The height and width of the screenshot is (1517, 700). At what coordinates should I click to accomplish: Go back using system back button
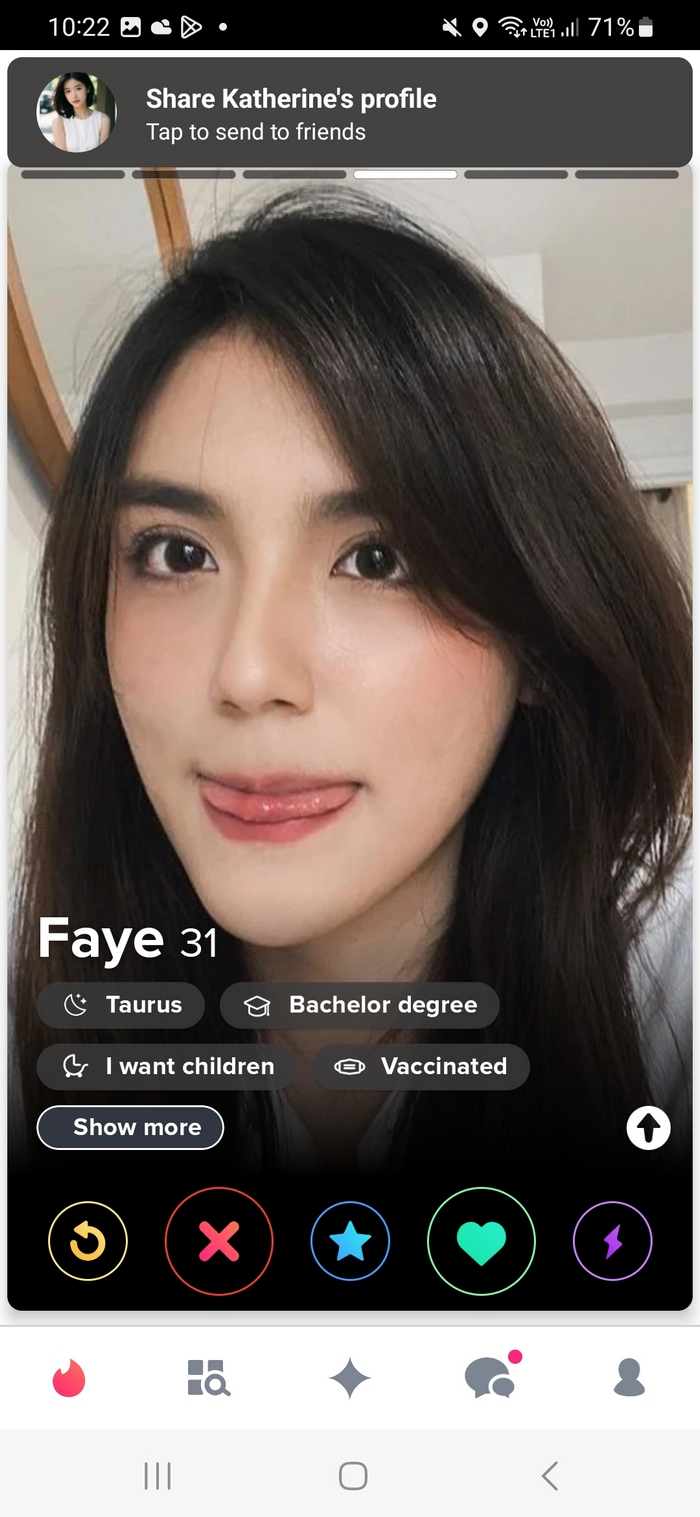click(549, 1475)
